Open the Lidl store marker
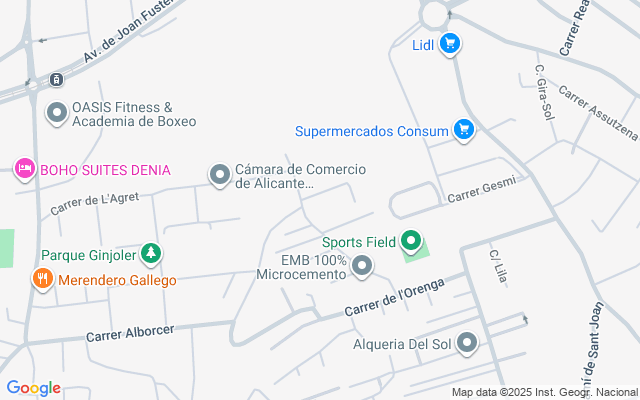The height and width of the screenshot is (400, 640). coord(450,43)
